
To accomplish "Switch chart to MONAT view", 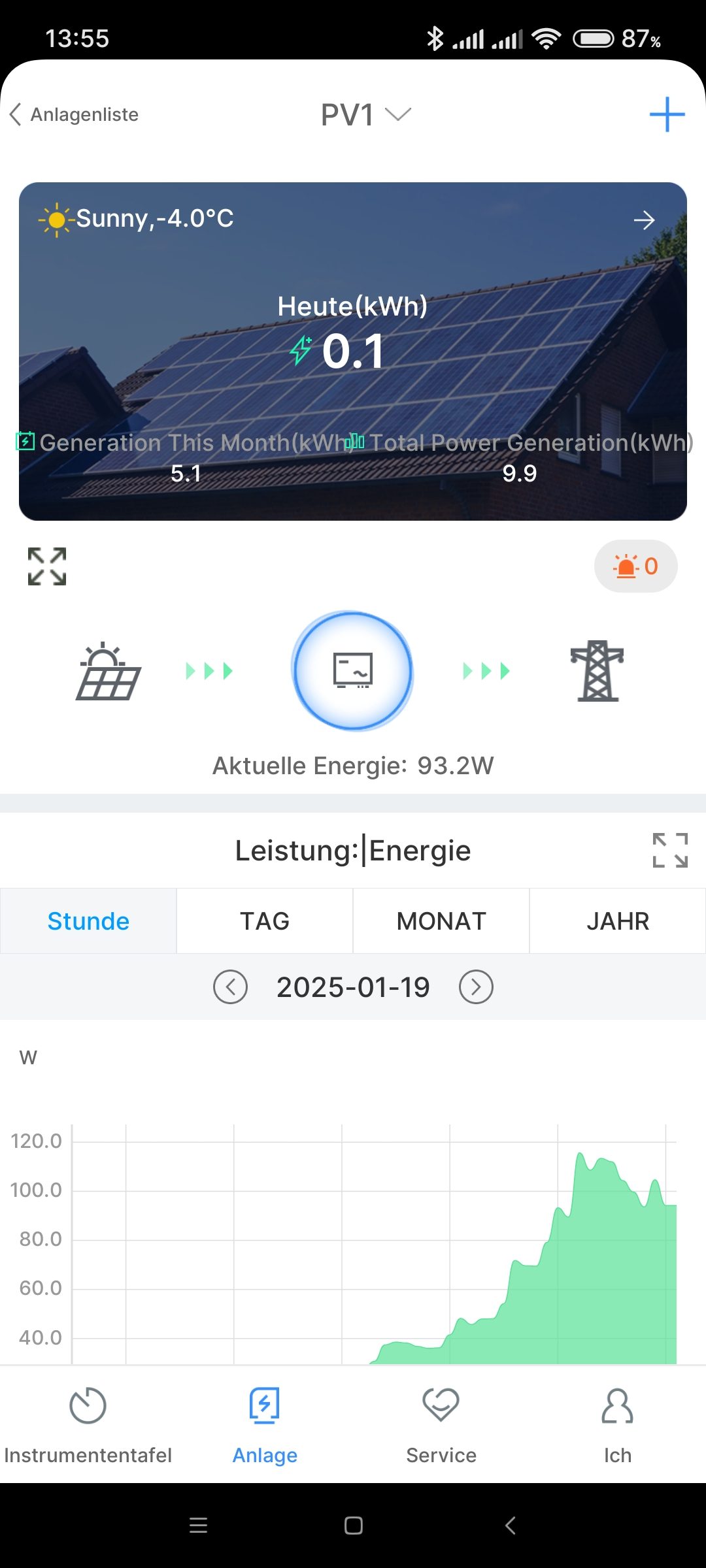I will (441, 921).
